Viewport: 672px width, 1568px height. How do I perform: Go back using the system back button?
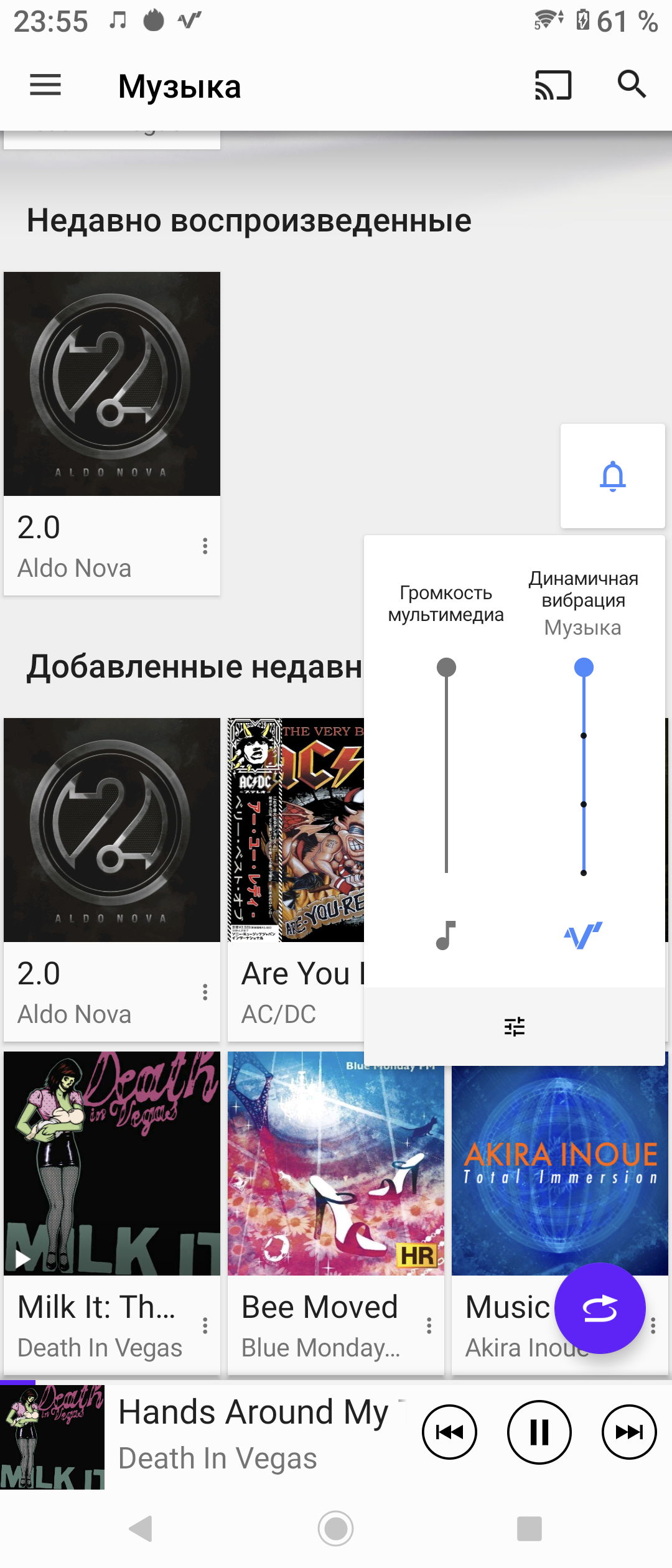tap(141, 1529)
